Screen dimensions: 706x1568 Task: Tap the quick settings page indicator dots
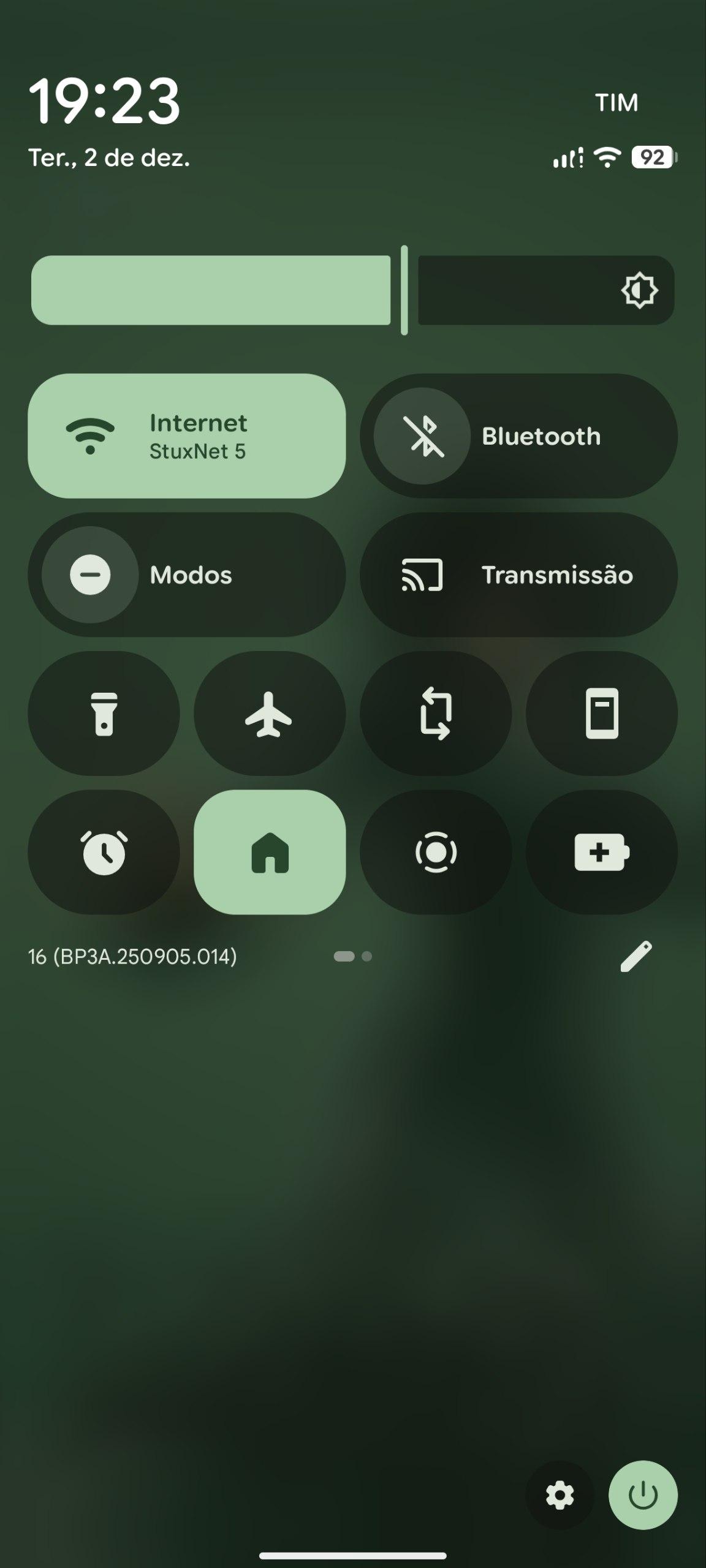pyautogui.click(x=353, y=957)
